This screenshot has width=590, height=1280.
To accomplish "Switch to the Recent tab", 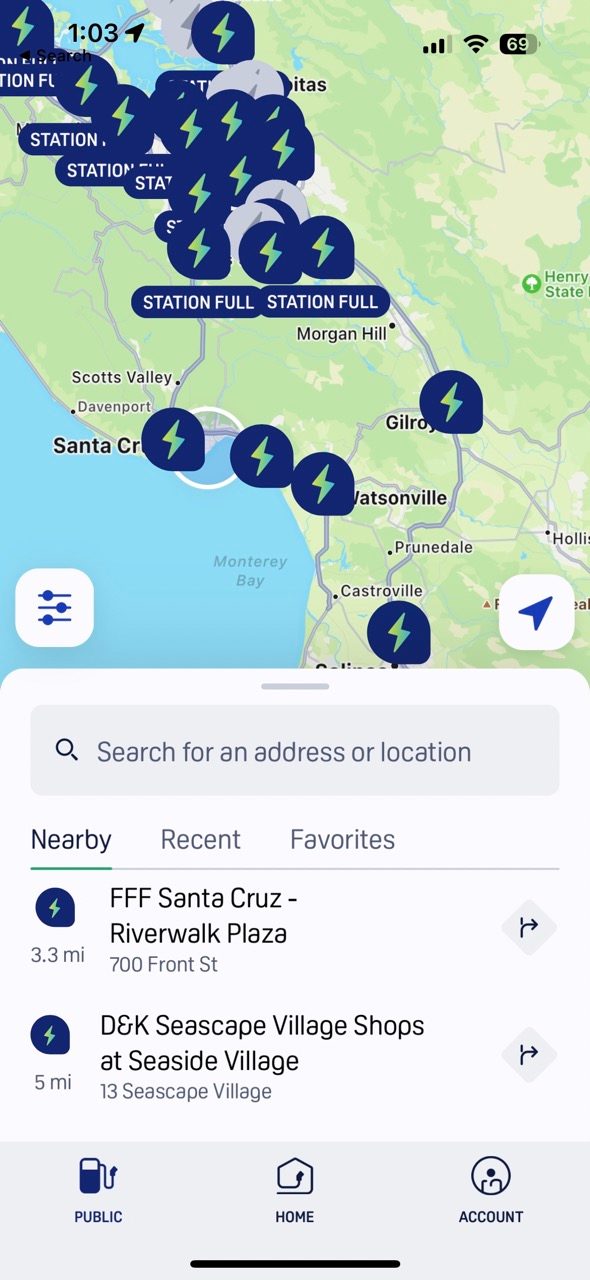I will (201, 839).
